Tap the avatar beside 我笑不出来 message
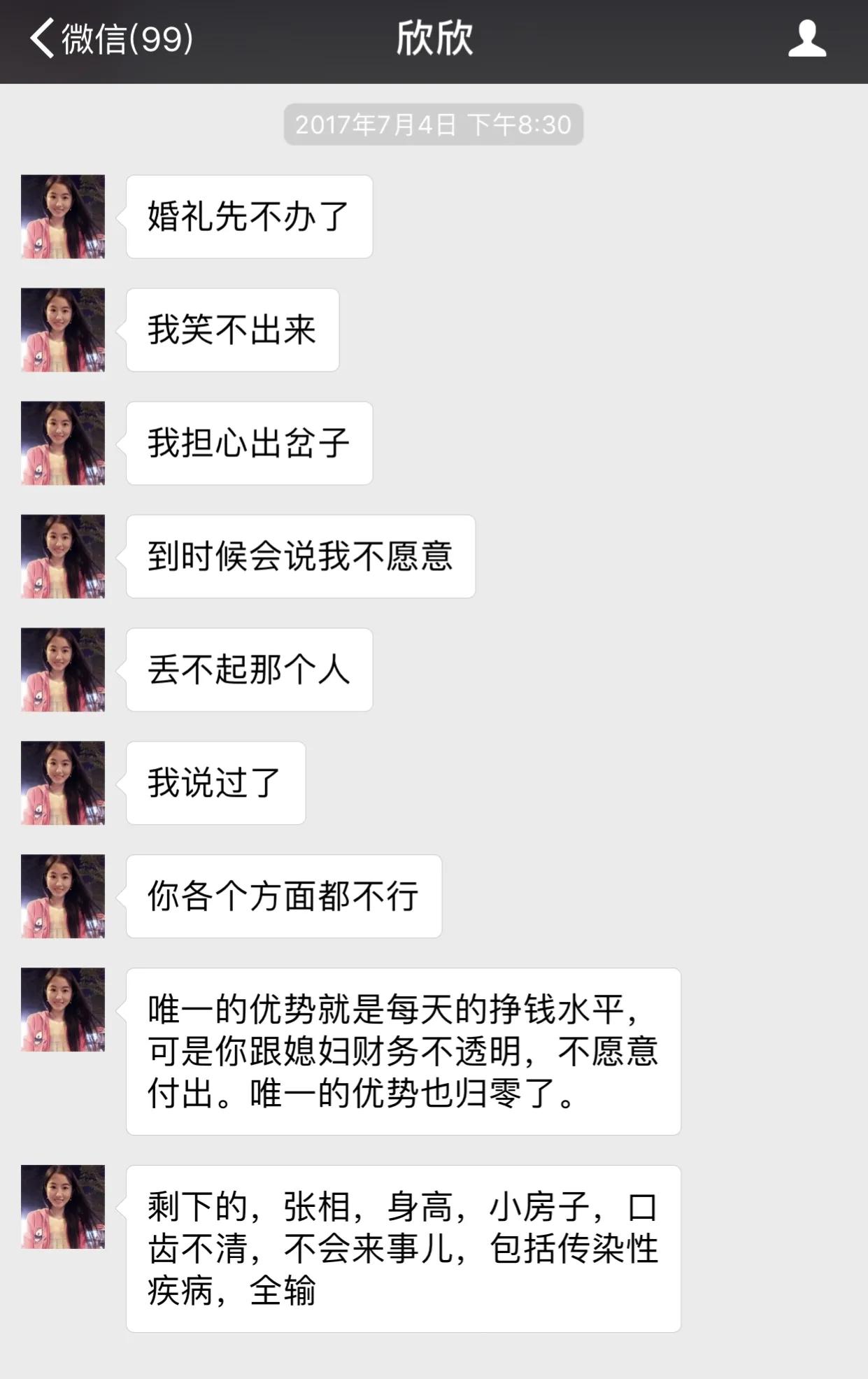The height and width of the screenshot is (1379, 868). (x=63, y=329)
